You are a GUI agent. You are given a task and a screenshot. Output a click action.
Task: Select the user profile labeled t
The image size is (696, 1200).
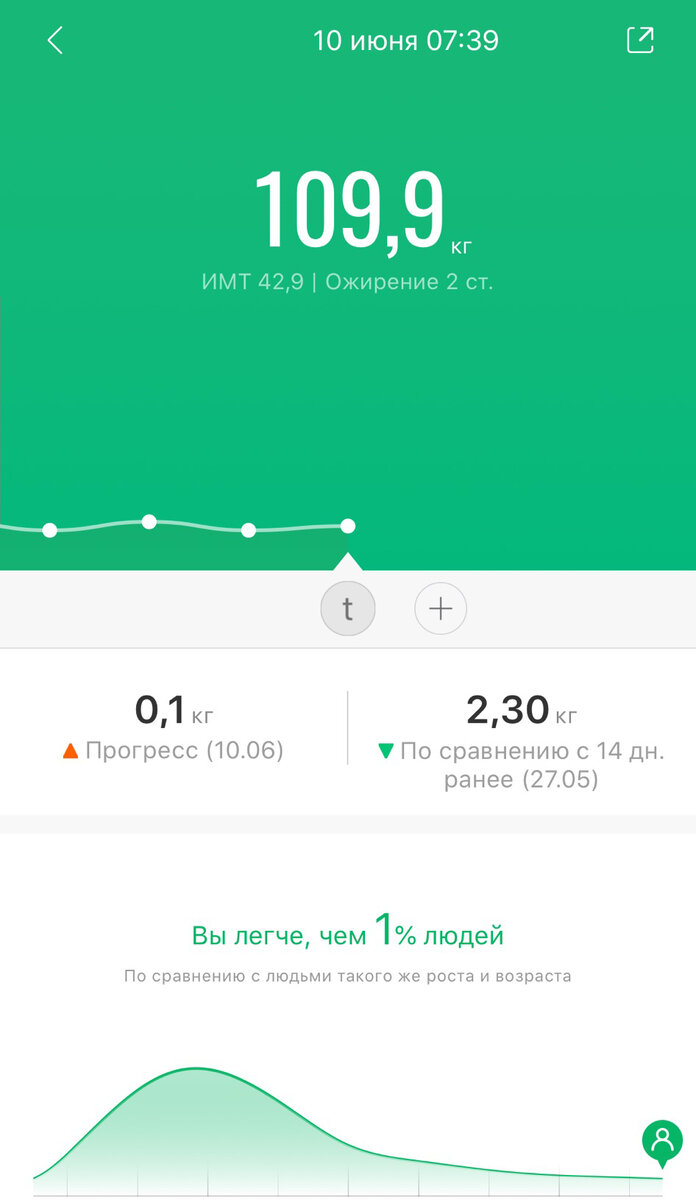(348, 609)
